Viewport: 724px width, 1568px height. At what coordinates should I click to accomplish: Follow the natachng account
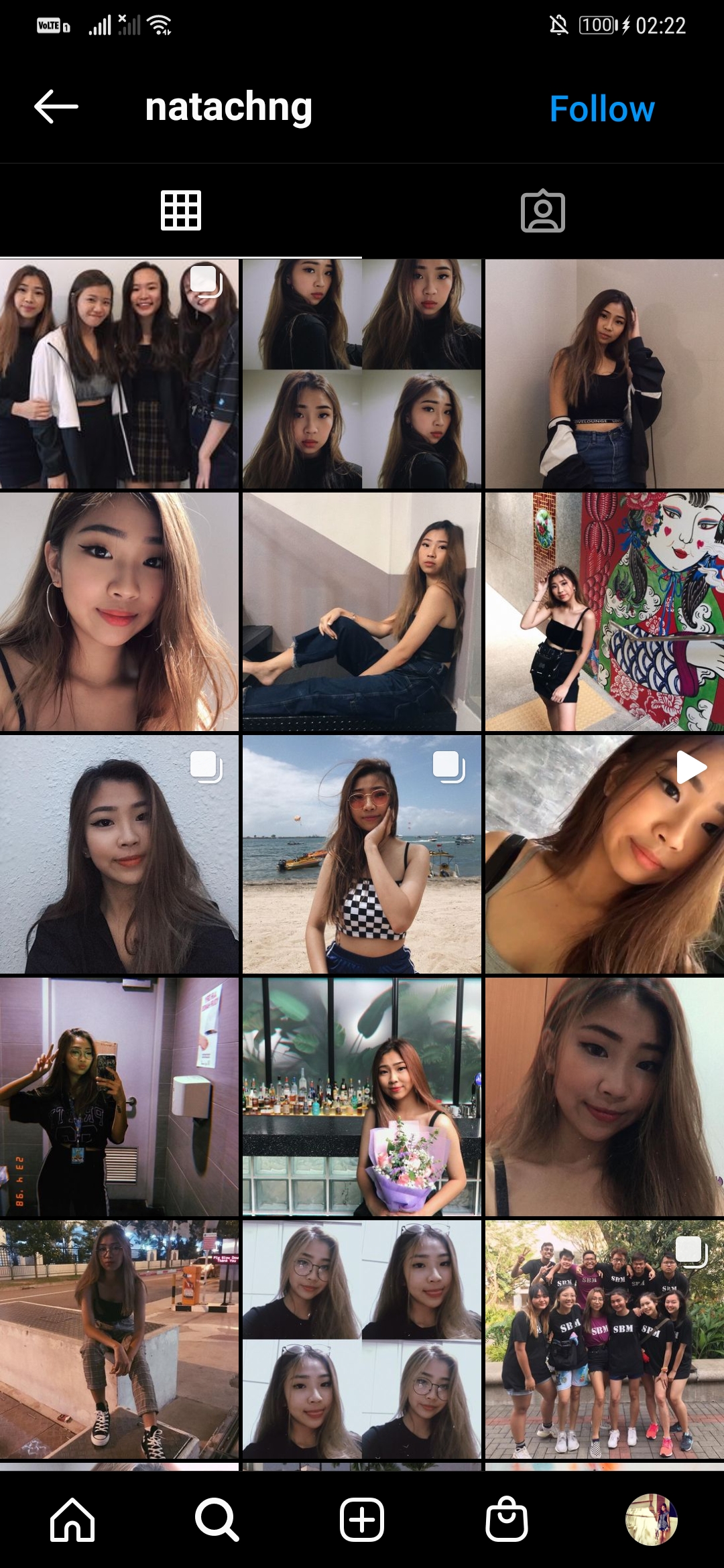pyautogui.click(x=601, y=109)
